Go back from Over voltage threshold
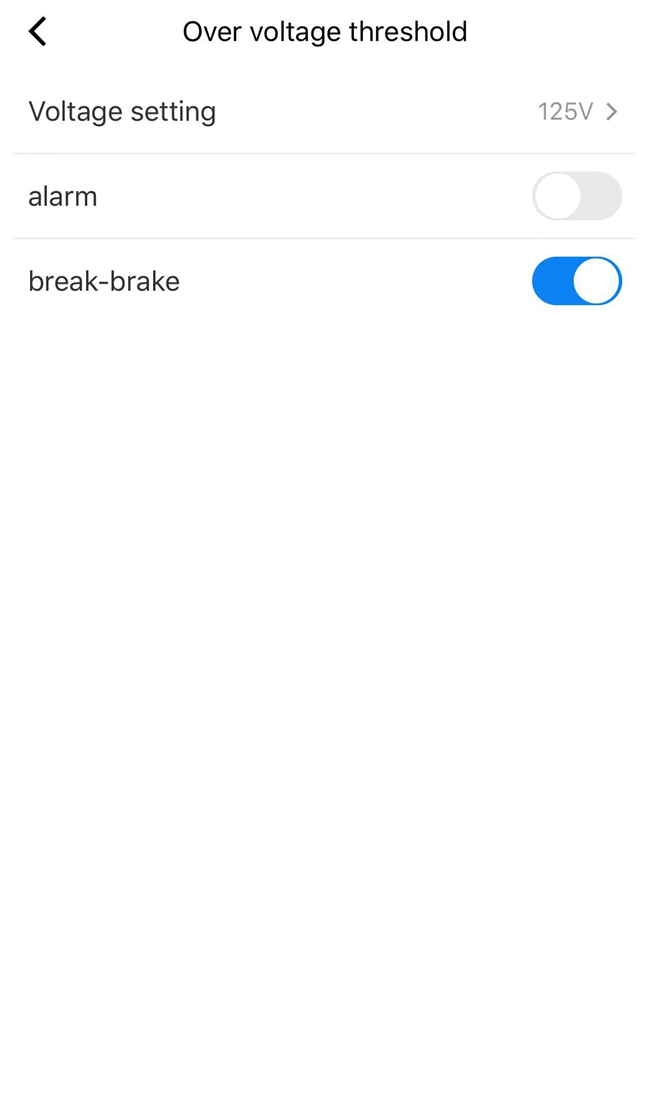 [x=38, y=32]
